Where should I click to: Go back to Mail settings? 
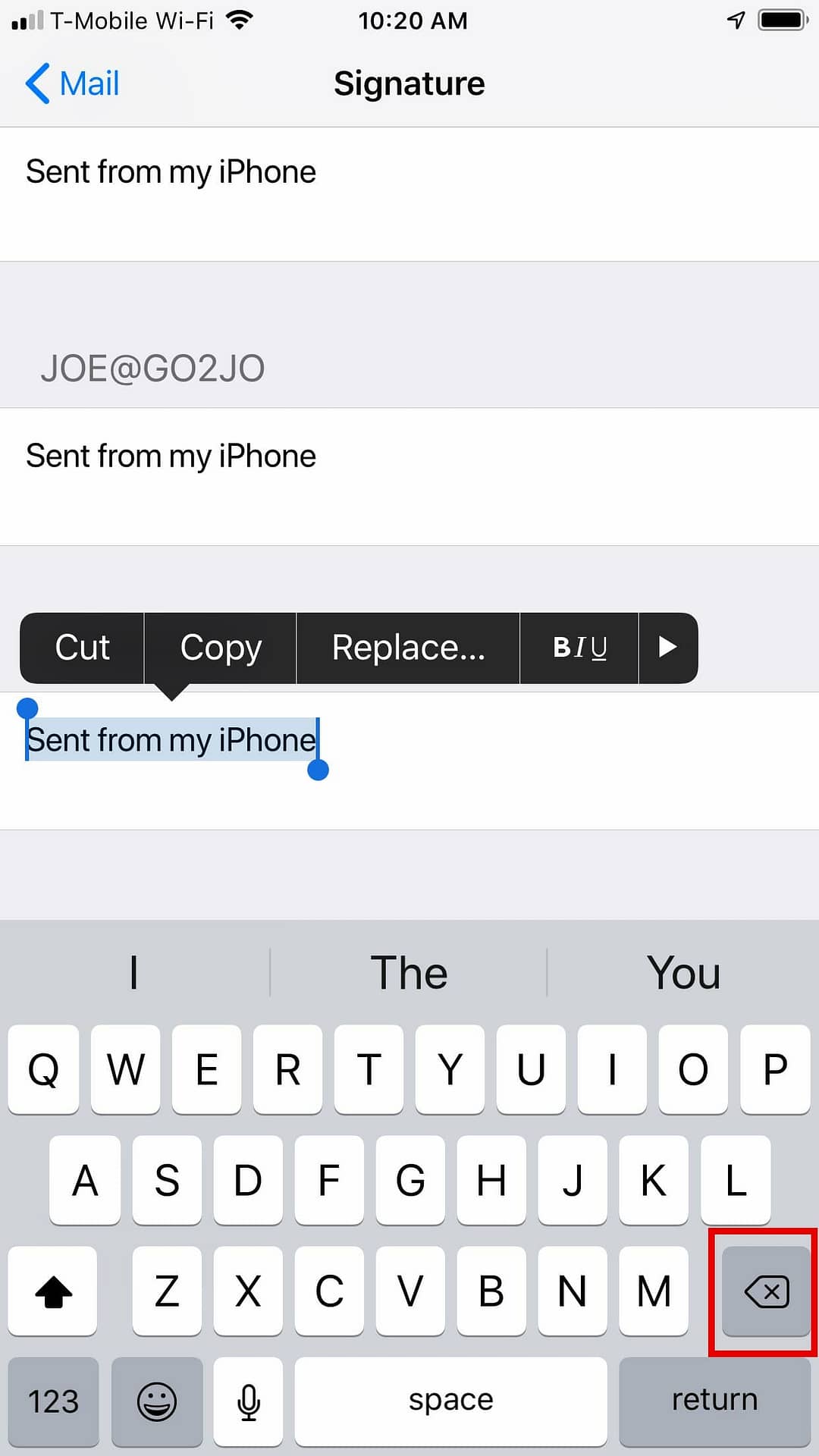click(73, 83)
